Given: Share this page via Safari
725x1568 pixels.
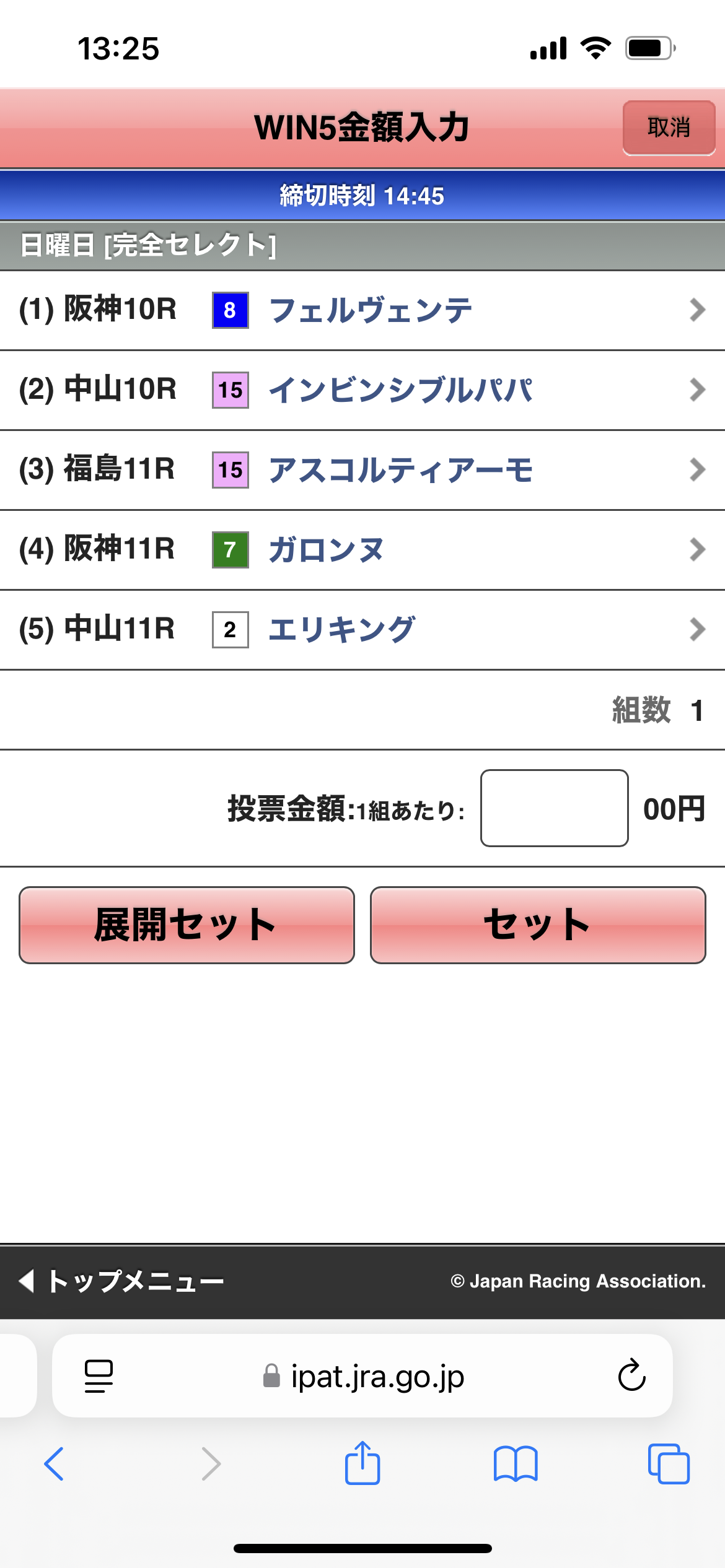Looking at the screenshot, I should [362, 1463].
